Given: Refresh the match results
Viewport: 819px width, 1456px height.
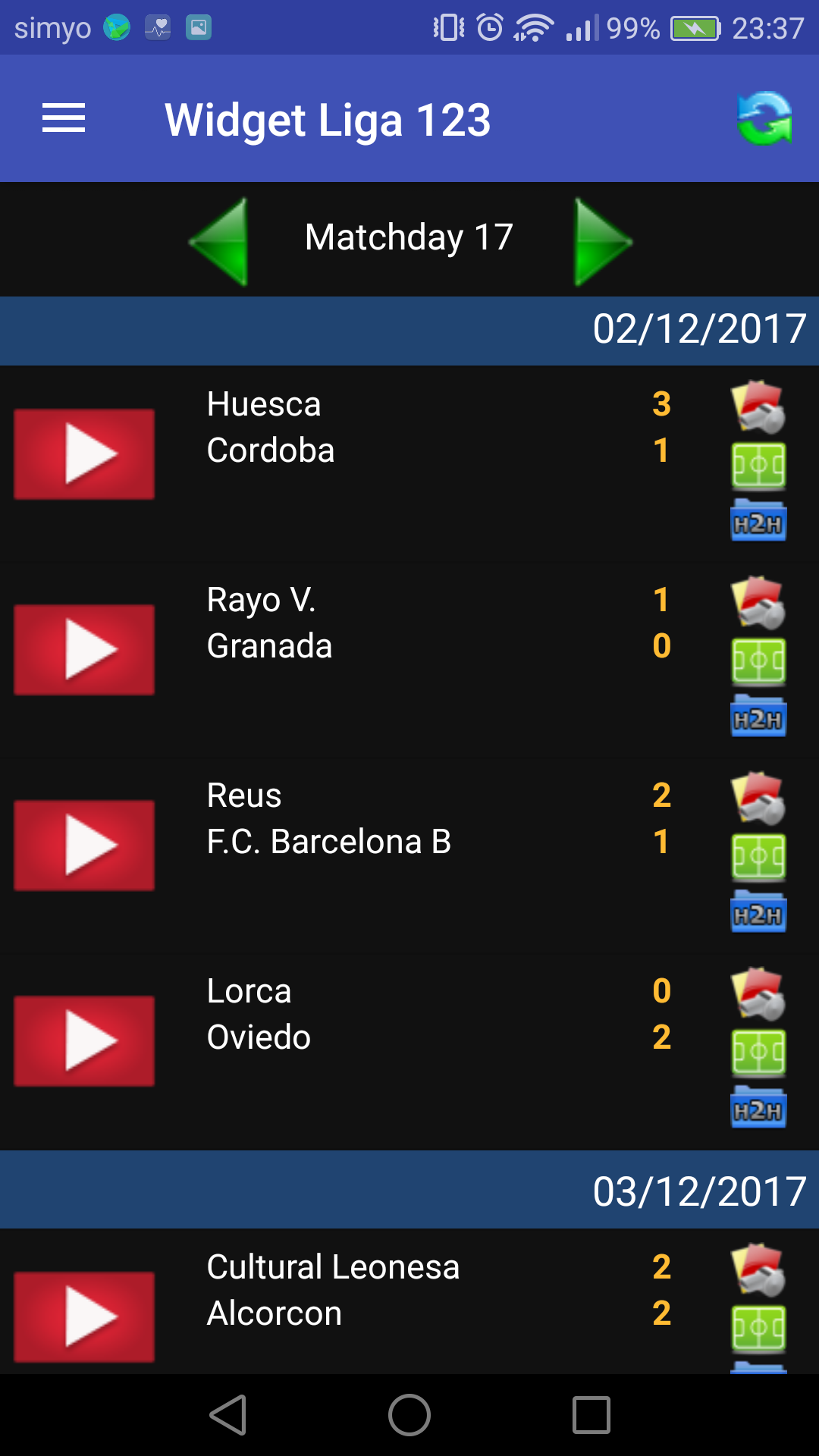Looking at the screenshot, I should point(764,118).
